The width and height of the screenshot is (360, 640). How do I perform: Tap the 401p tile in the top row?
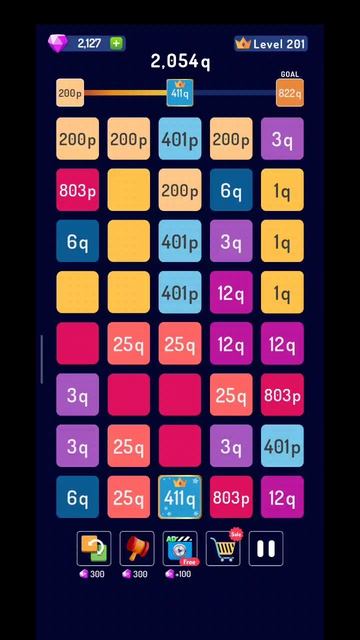(180, 139)
